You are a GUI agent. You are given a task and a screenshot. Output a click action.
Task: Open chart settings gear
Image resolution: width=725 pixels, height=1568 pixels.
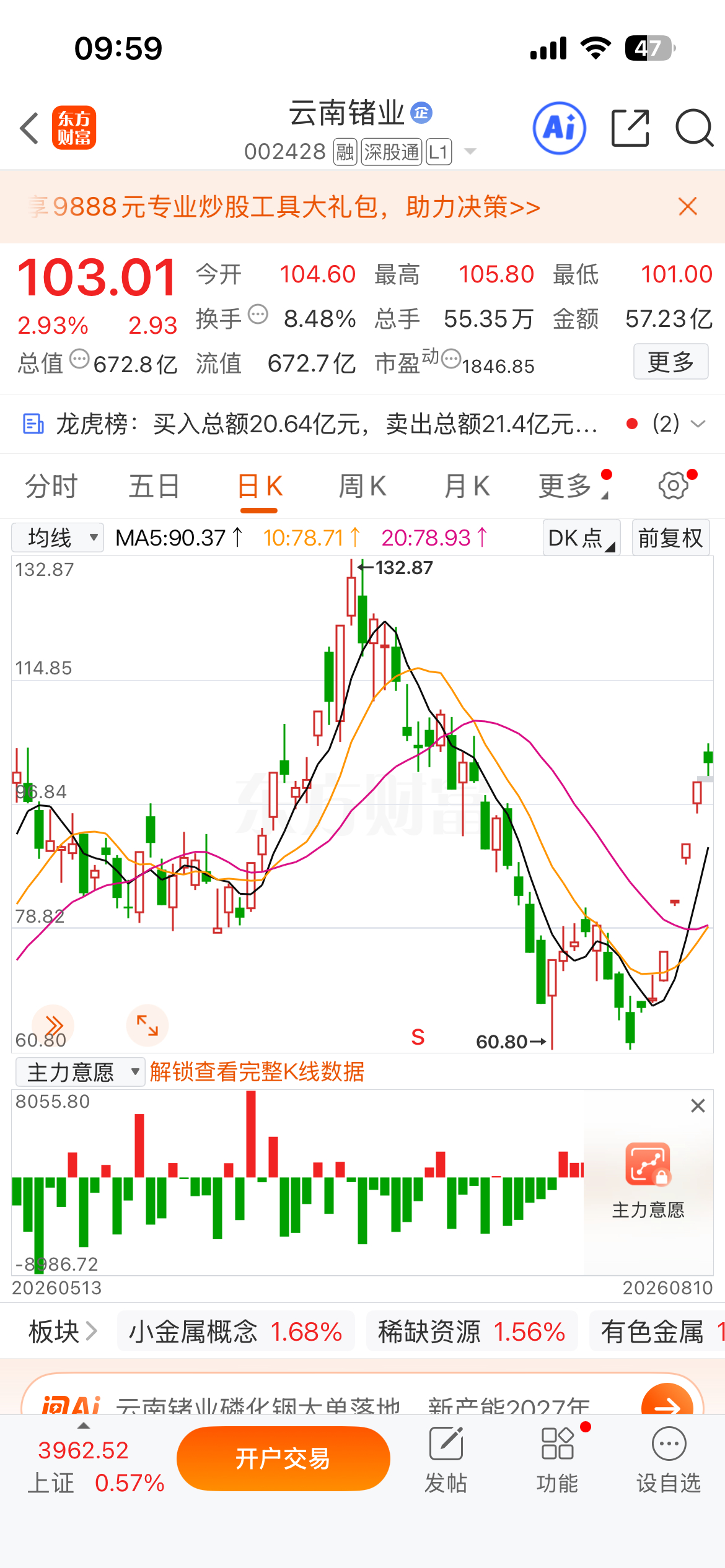(x=674, y=486)
